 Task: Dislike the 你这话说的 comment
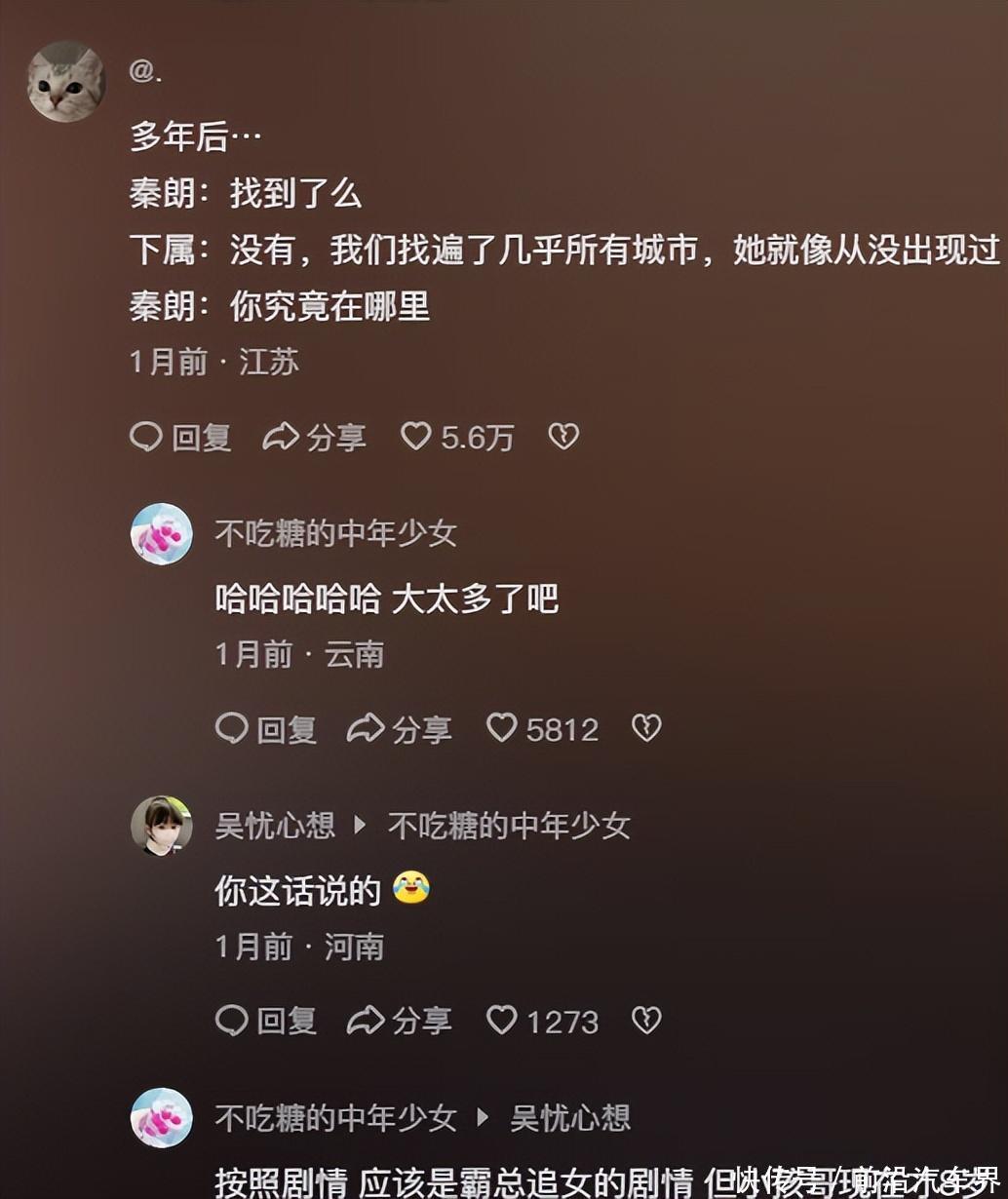click(646, 1021)
